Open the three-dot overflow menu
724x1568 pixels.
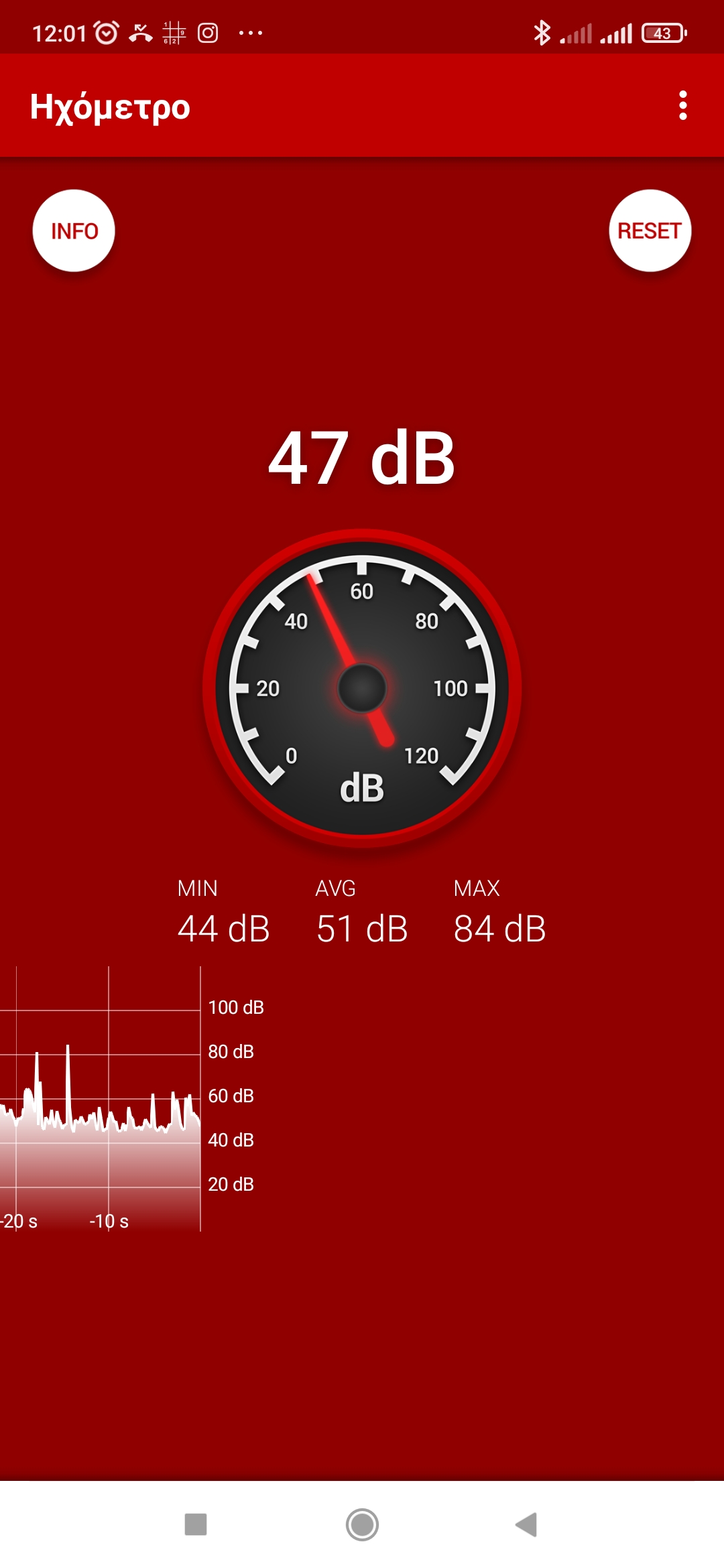point(682,106)
